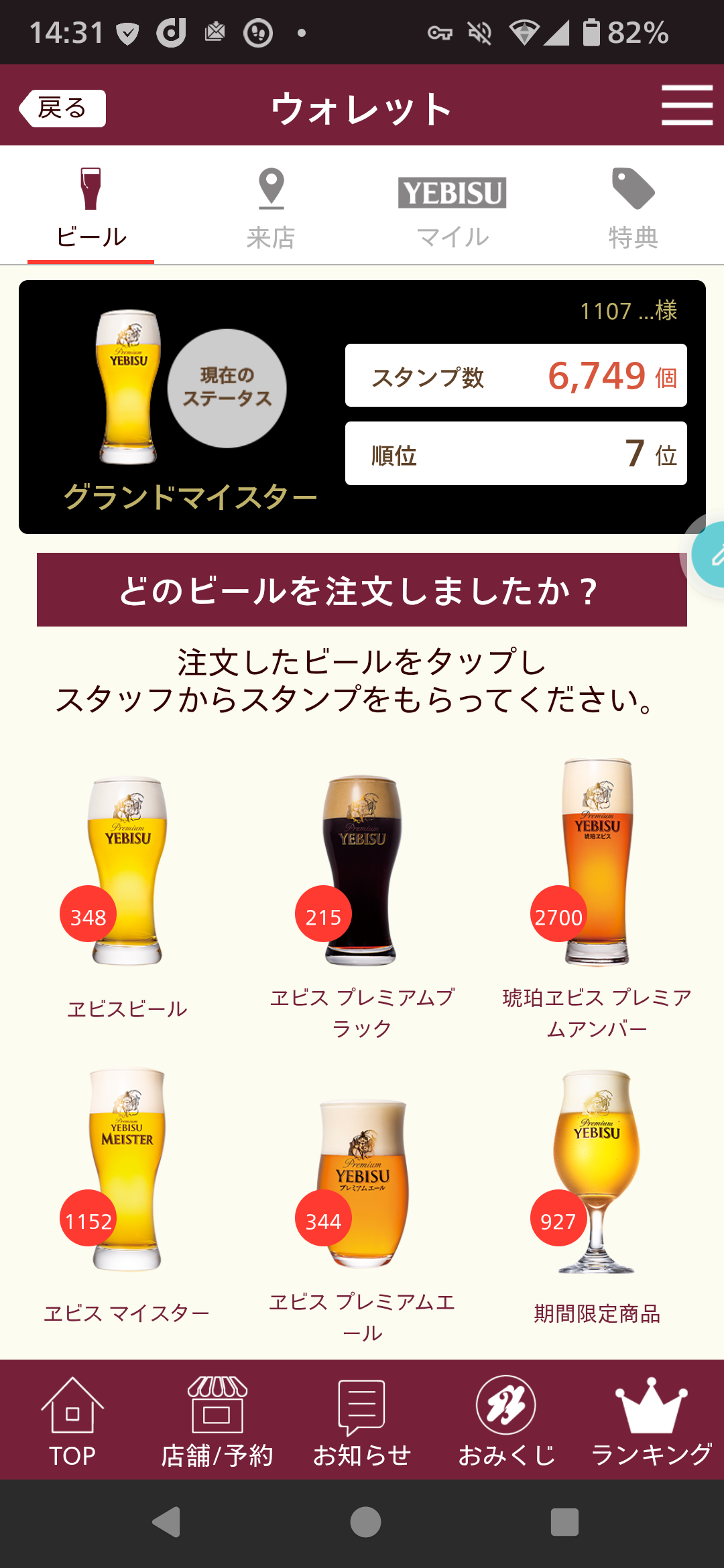Select 琥珀ヱビス プレミアムアンバー beer
Screen dimensions: 724x1568
click(597, 864)
